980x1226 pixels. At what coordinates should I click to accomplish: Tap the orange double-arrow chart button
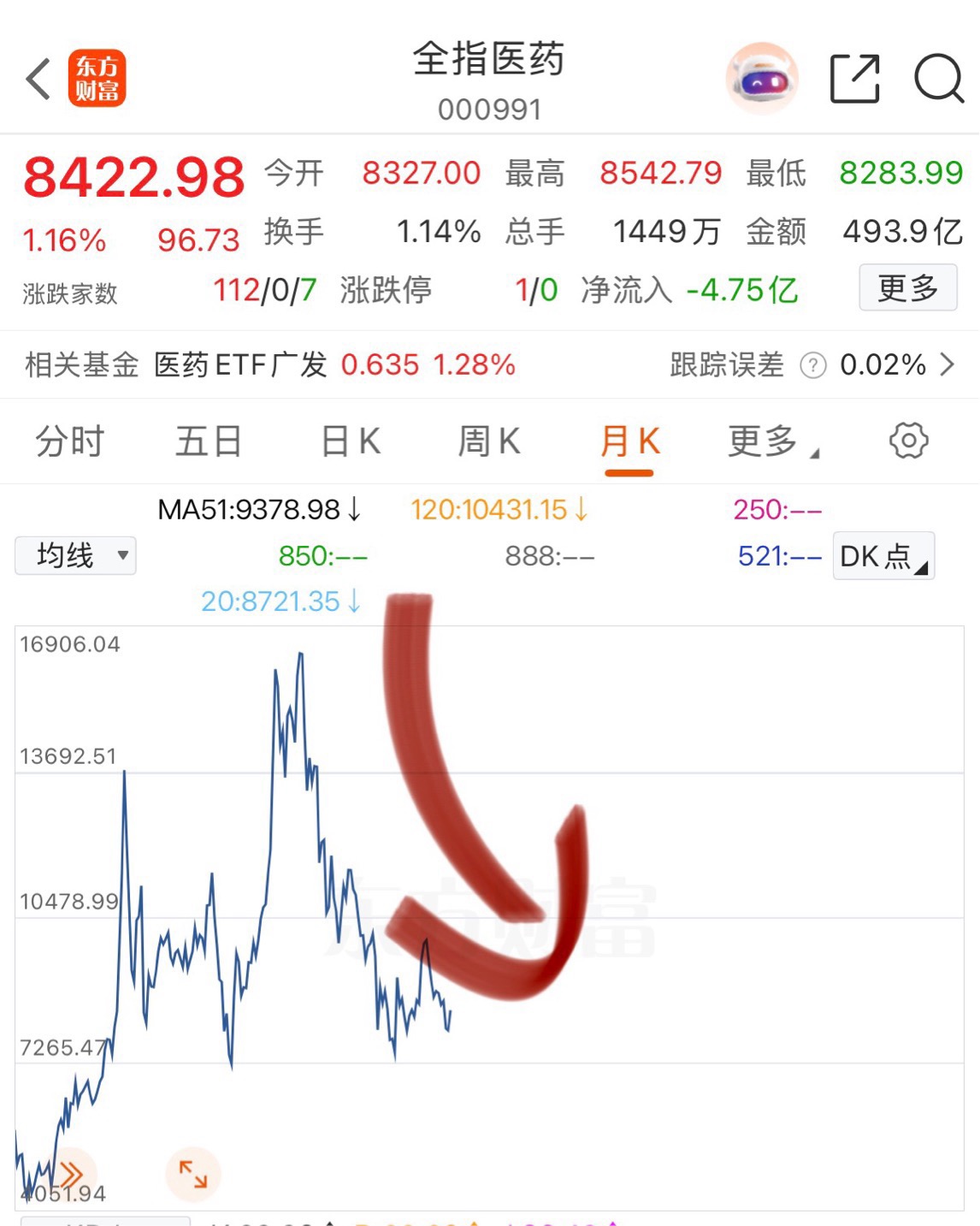(x=69, y=1175)
